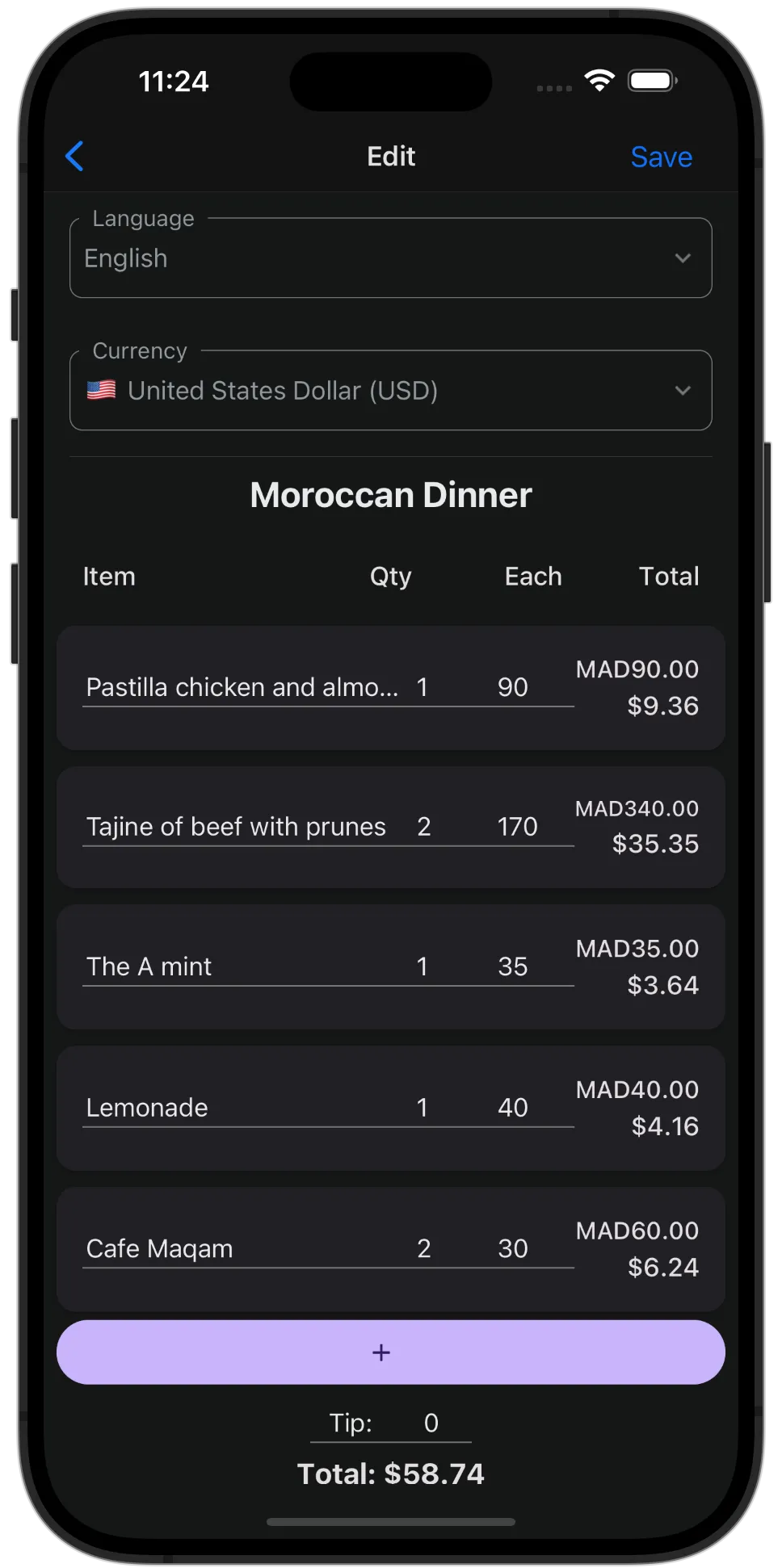The width and height of the screenshot is (782, 1568).
Task: Open the Language dropdown
Action: pos(391,258)
